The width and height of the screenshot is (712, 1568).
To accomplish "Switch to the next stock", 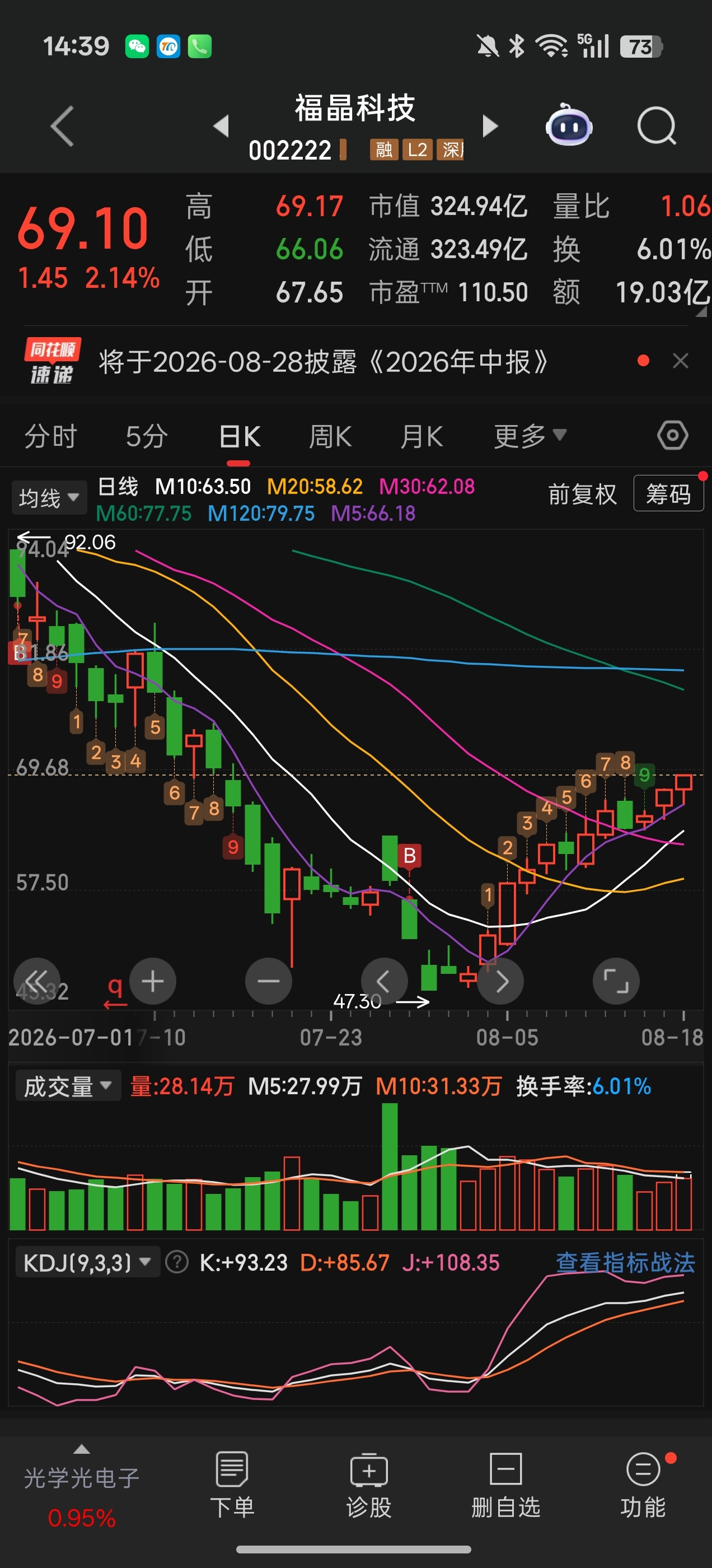I will coord(490,126).
